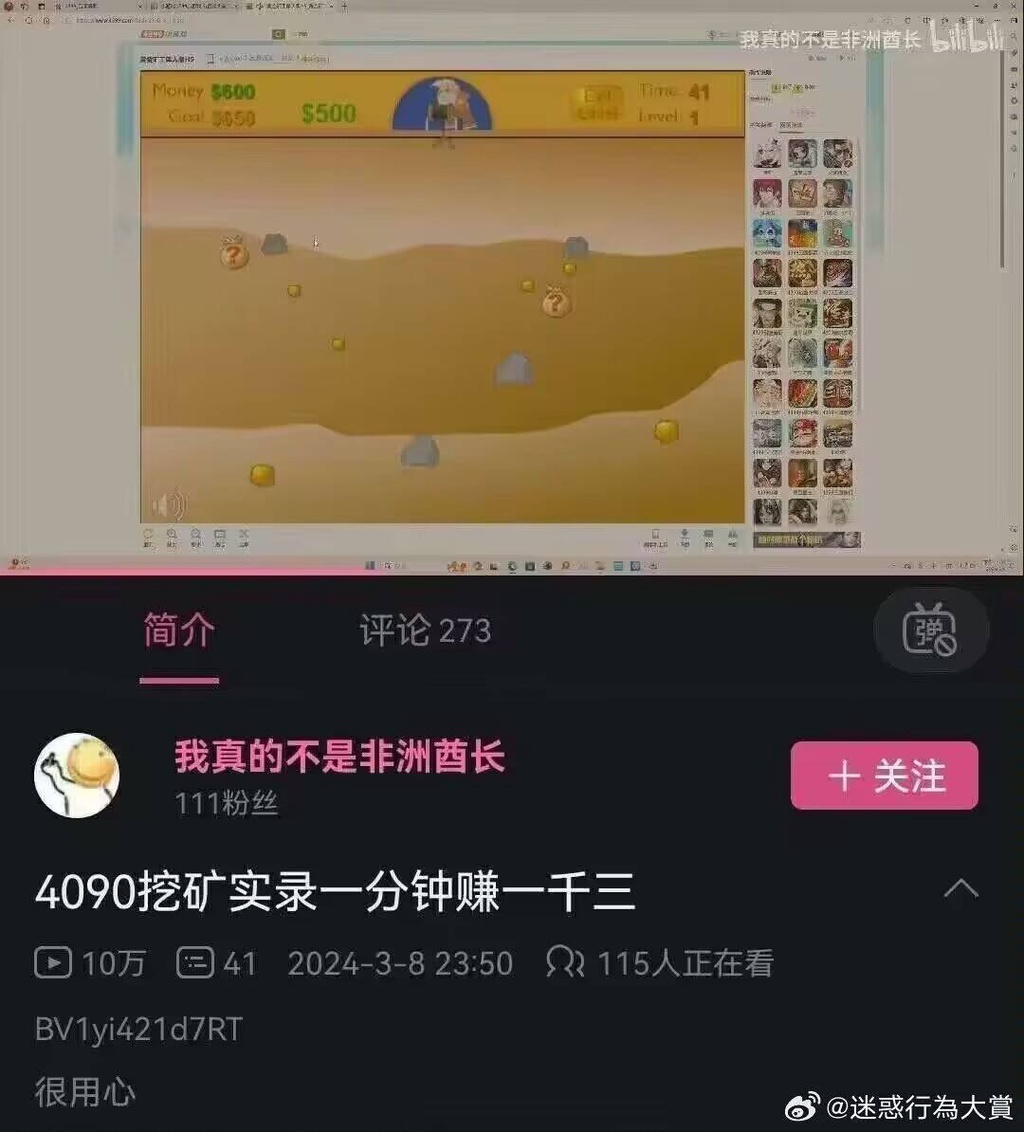Tap the video player to show controls
The height and width of the screenshot is (1132, 1024).
512,290
